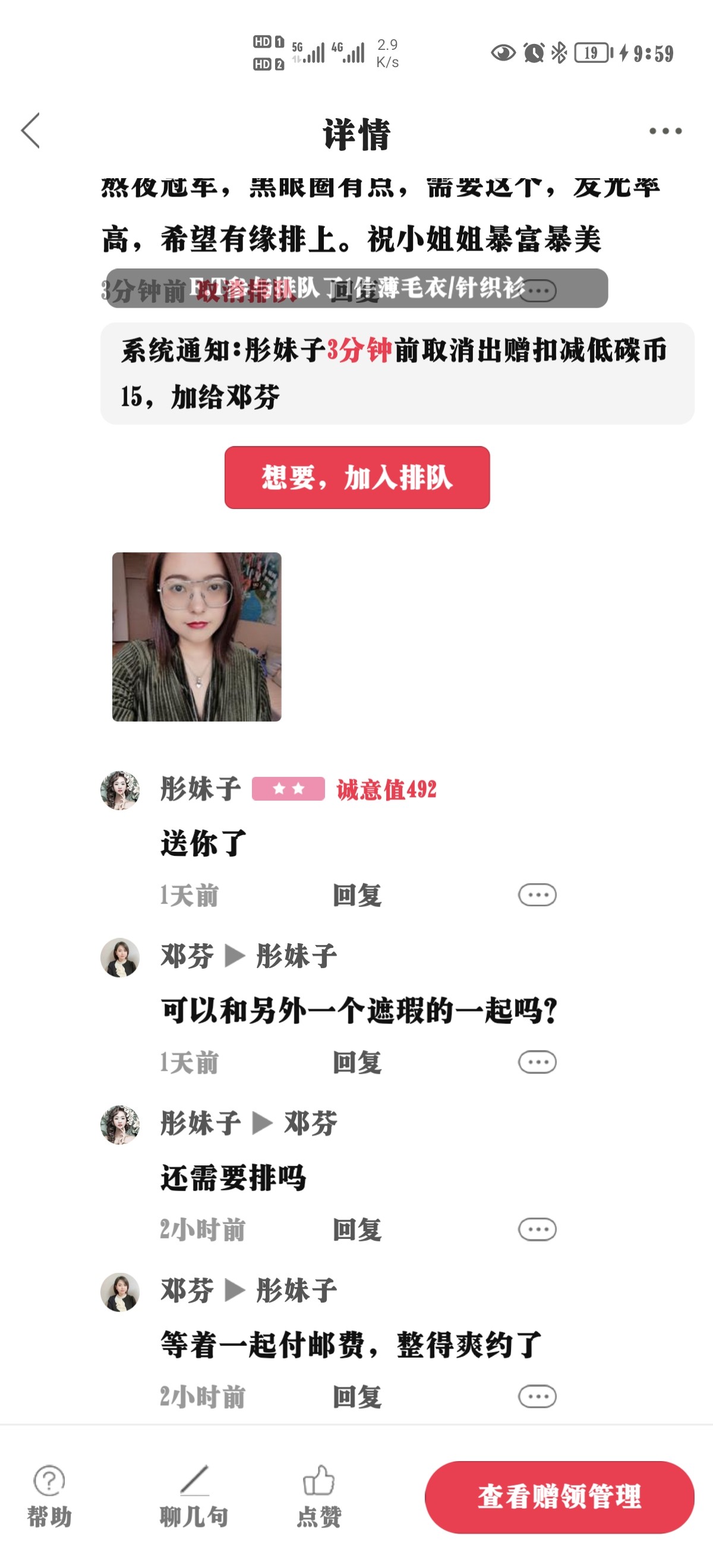Open 邓芬's avatar on the 遮瑕 comment
The image size is (713, 1568).
tap(120, 957)
